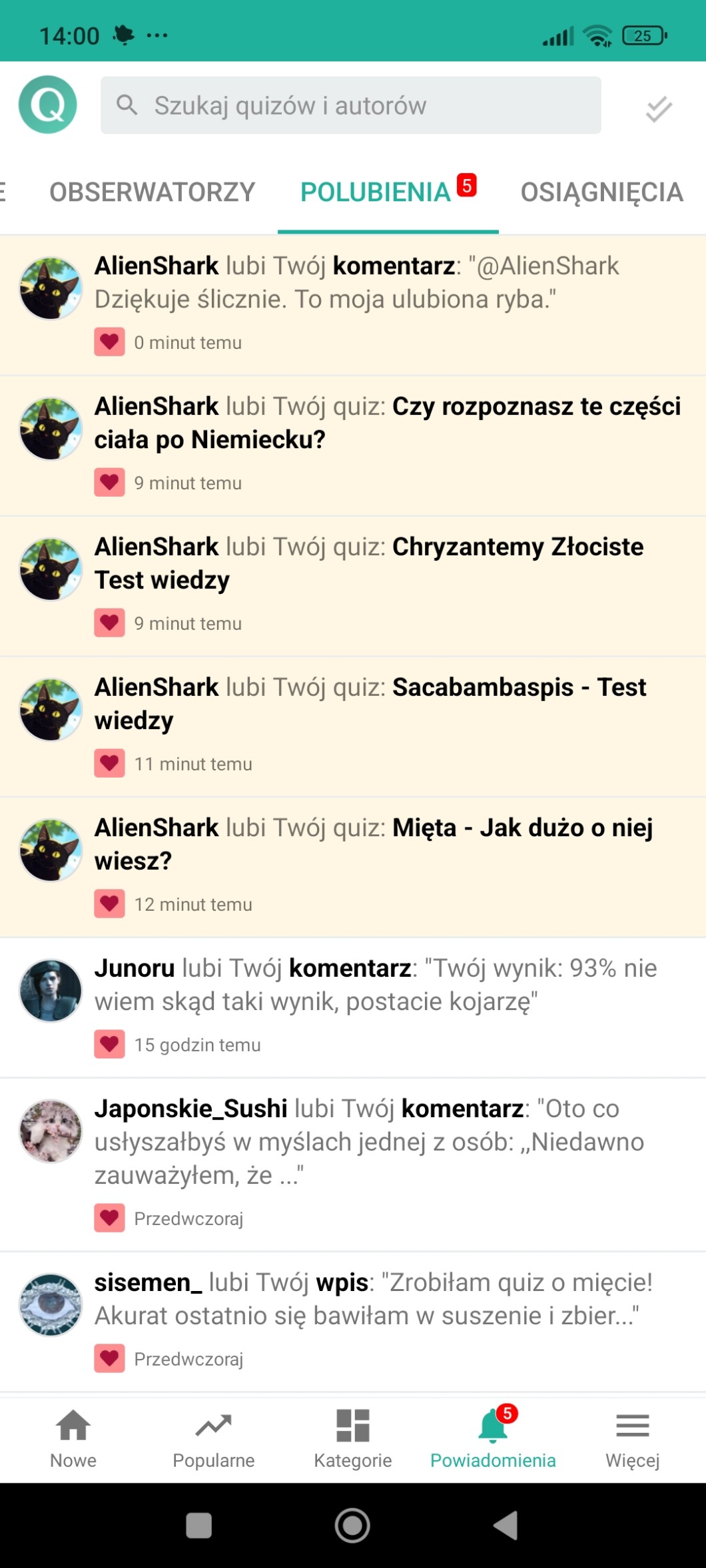Tap the Powiadomienia bell tab
Viewport: 706px width, 1568px height.
coord(493,1437)
